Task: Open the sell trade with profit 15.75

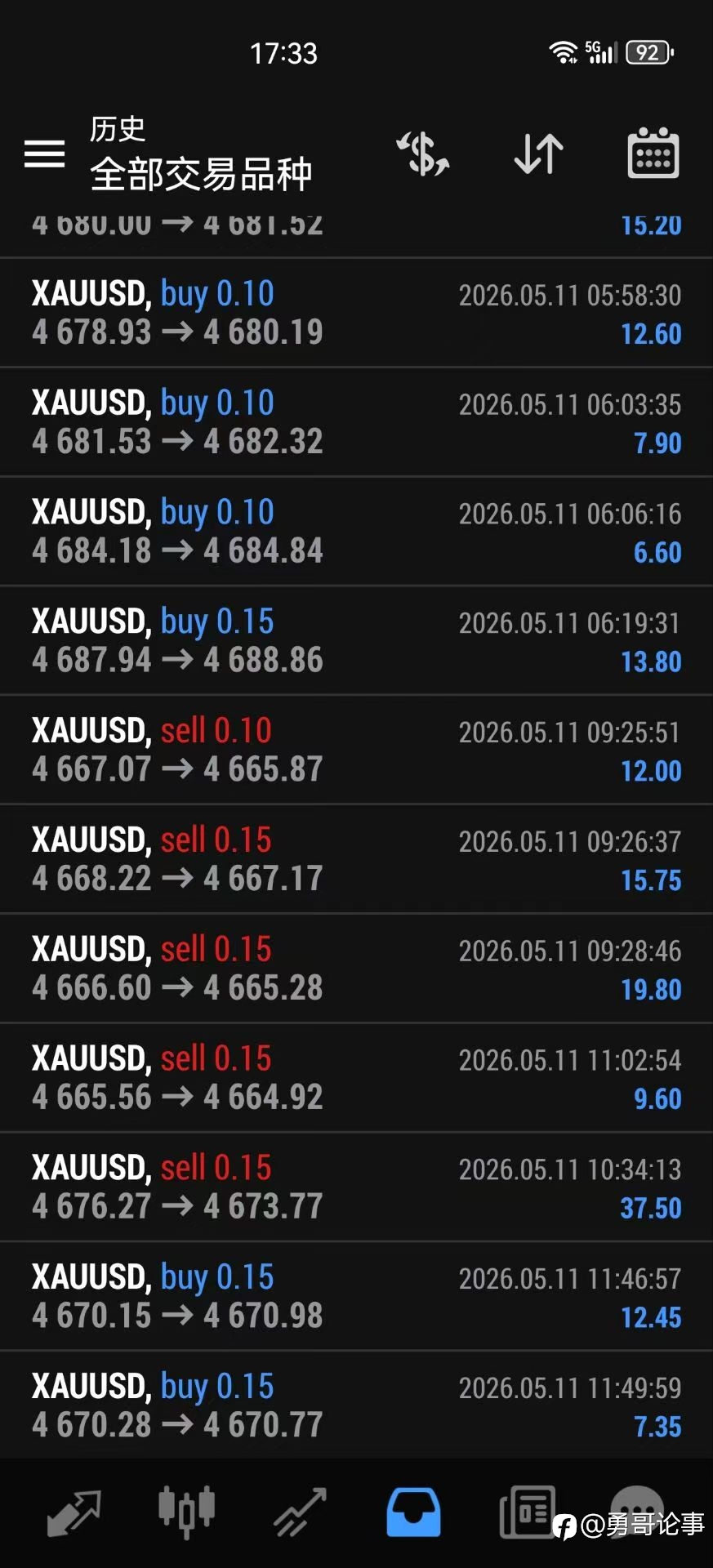Action: [x=356, y=860]
